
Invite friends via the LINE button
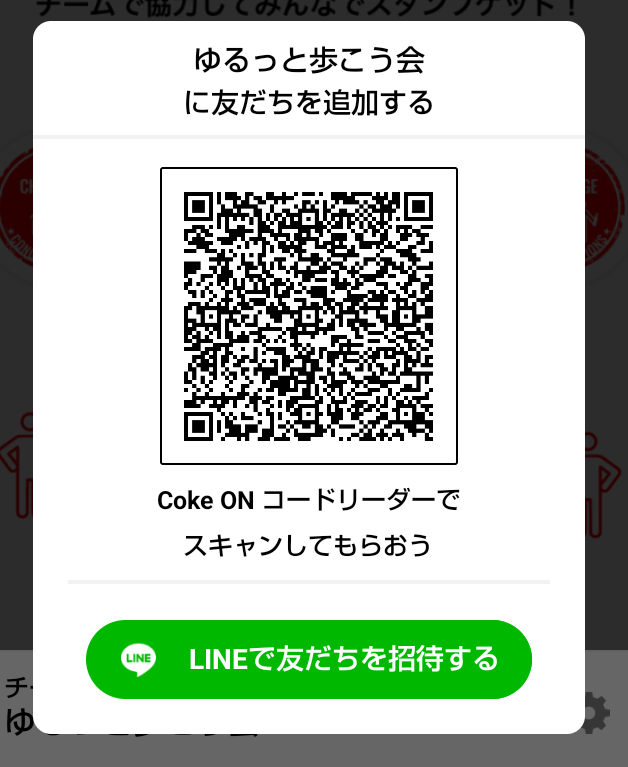point(308,659)
